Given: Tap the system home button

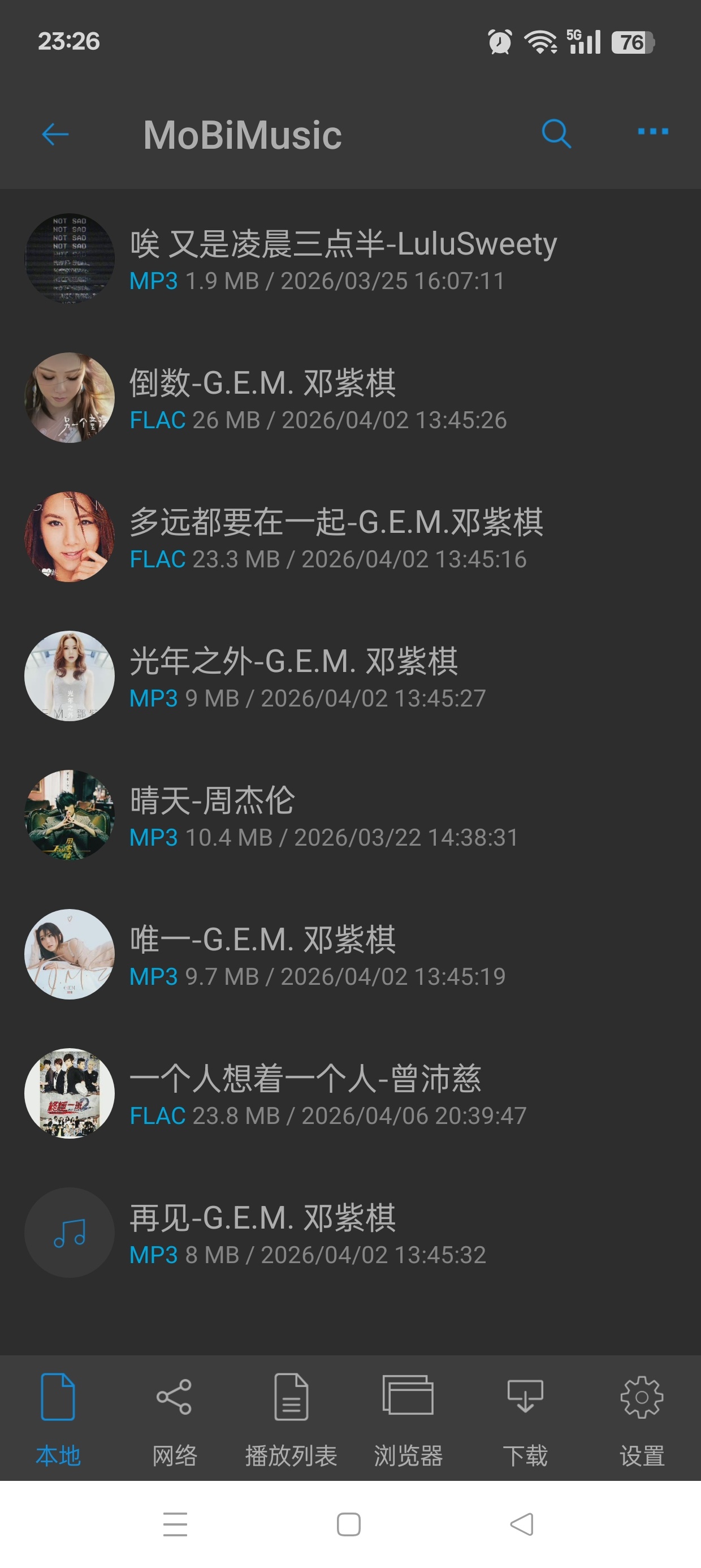Looking at the screenshot, I should [349, 1524].
